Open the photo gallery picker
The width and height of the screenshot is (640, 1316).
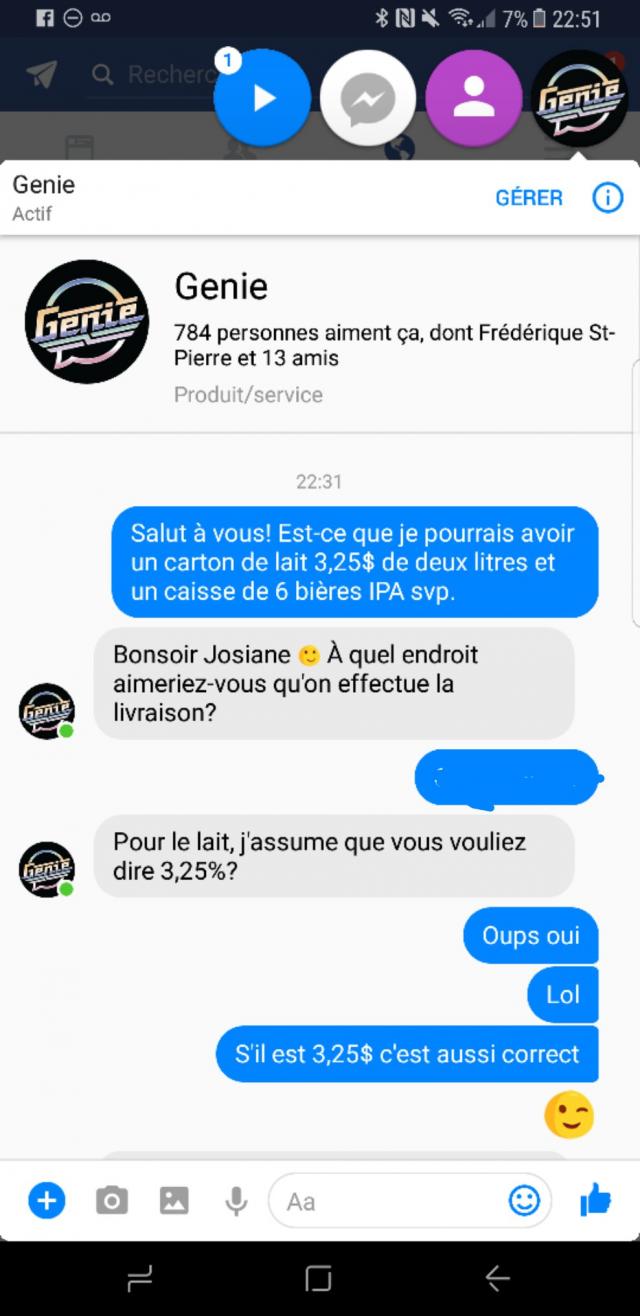pyautogui.click(x=174, y=1200)
